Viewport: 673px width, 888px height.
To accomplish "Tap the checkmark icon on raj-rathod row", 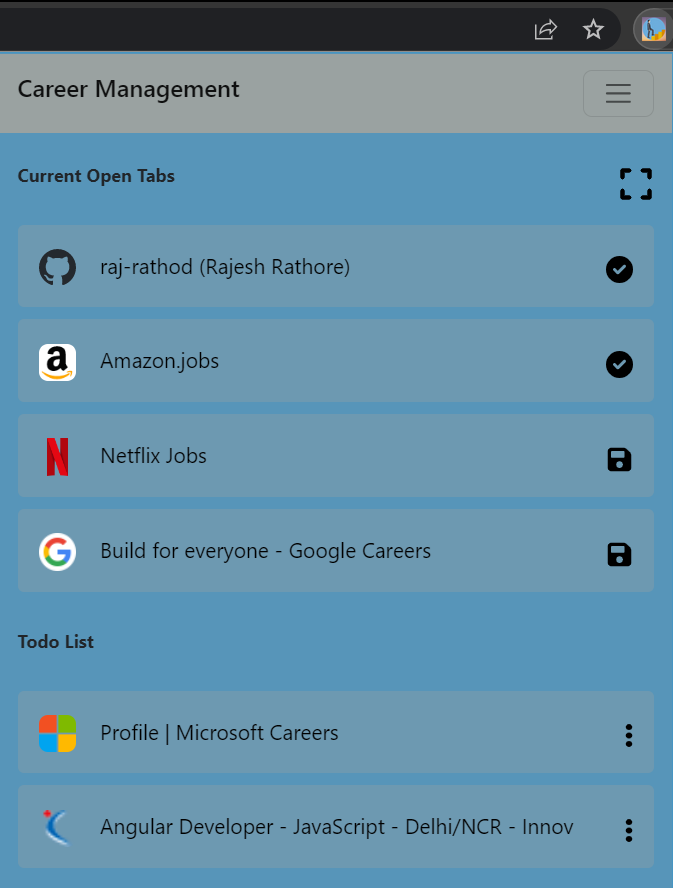I will tap(619, 269).
